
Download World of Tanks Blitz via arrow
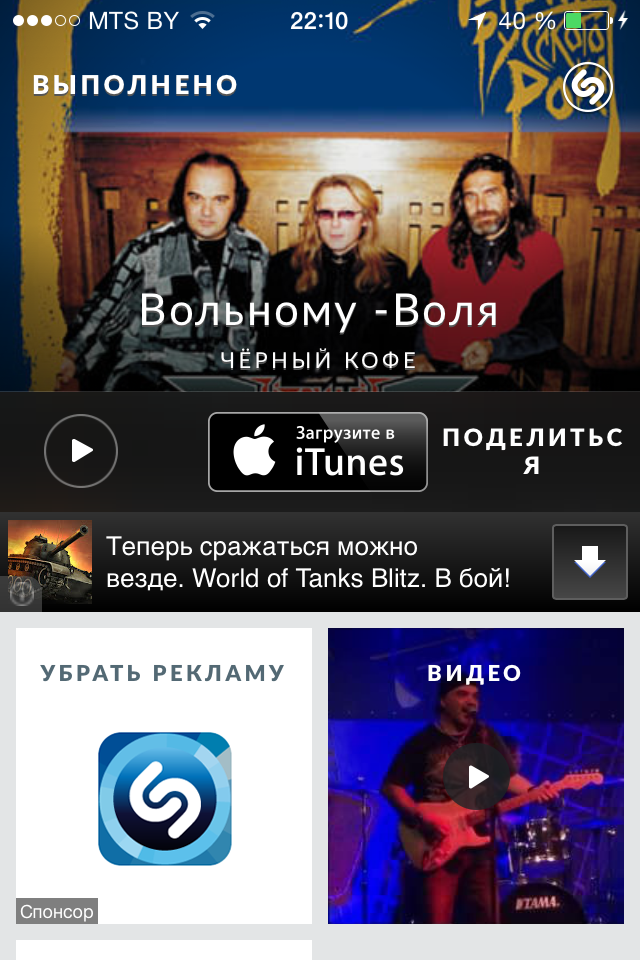(590, 562)
